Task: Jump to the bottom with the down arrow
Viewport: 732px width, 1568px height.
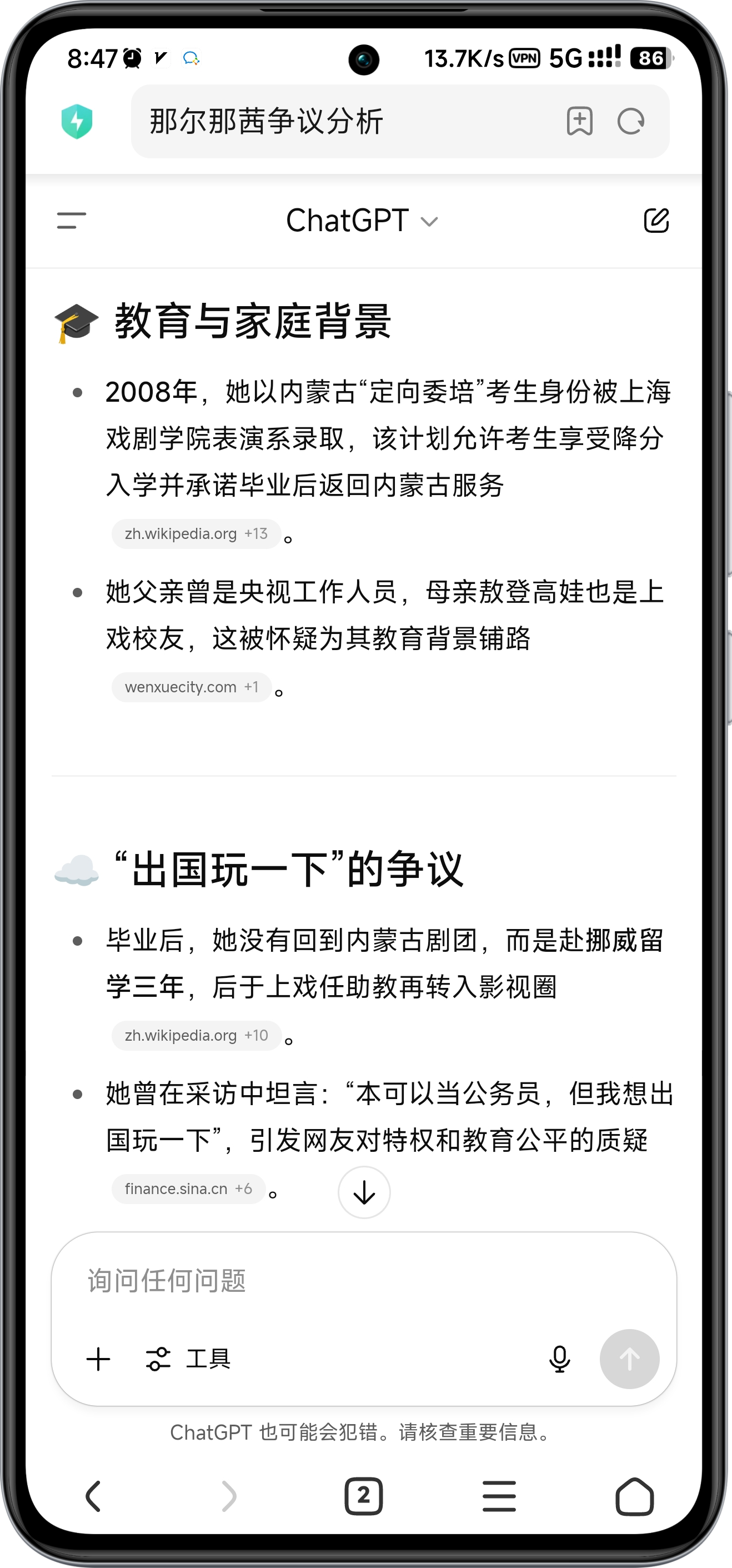Action: click(x=364, y=1192)
